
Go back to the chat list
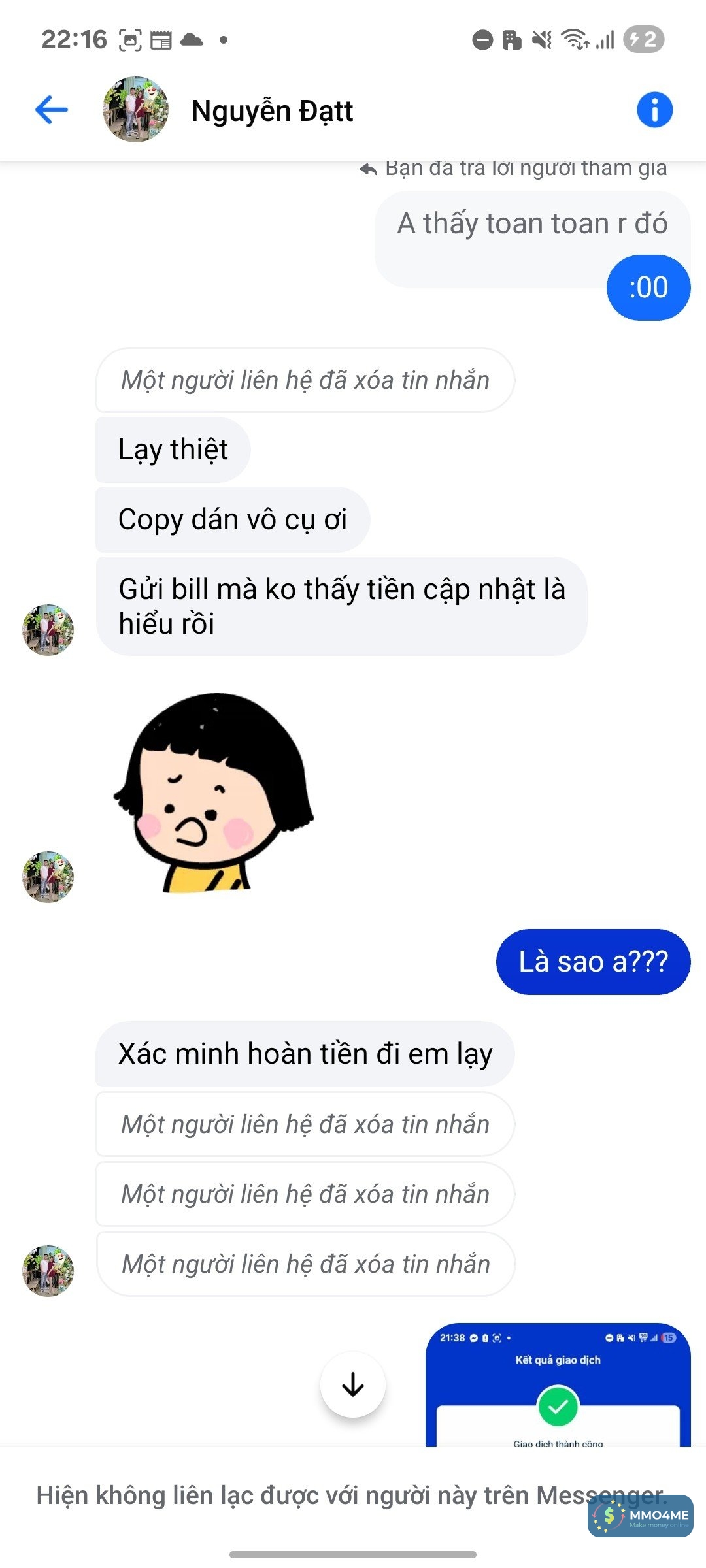point(52,109)
